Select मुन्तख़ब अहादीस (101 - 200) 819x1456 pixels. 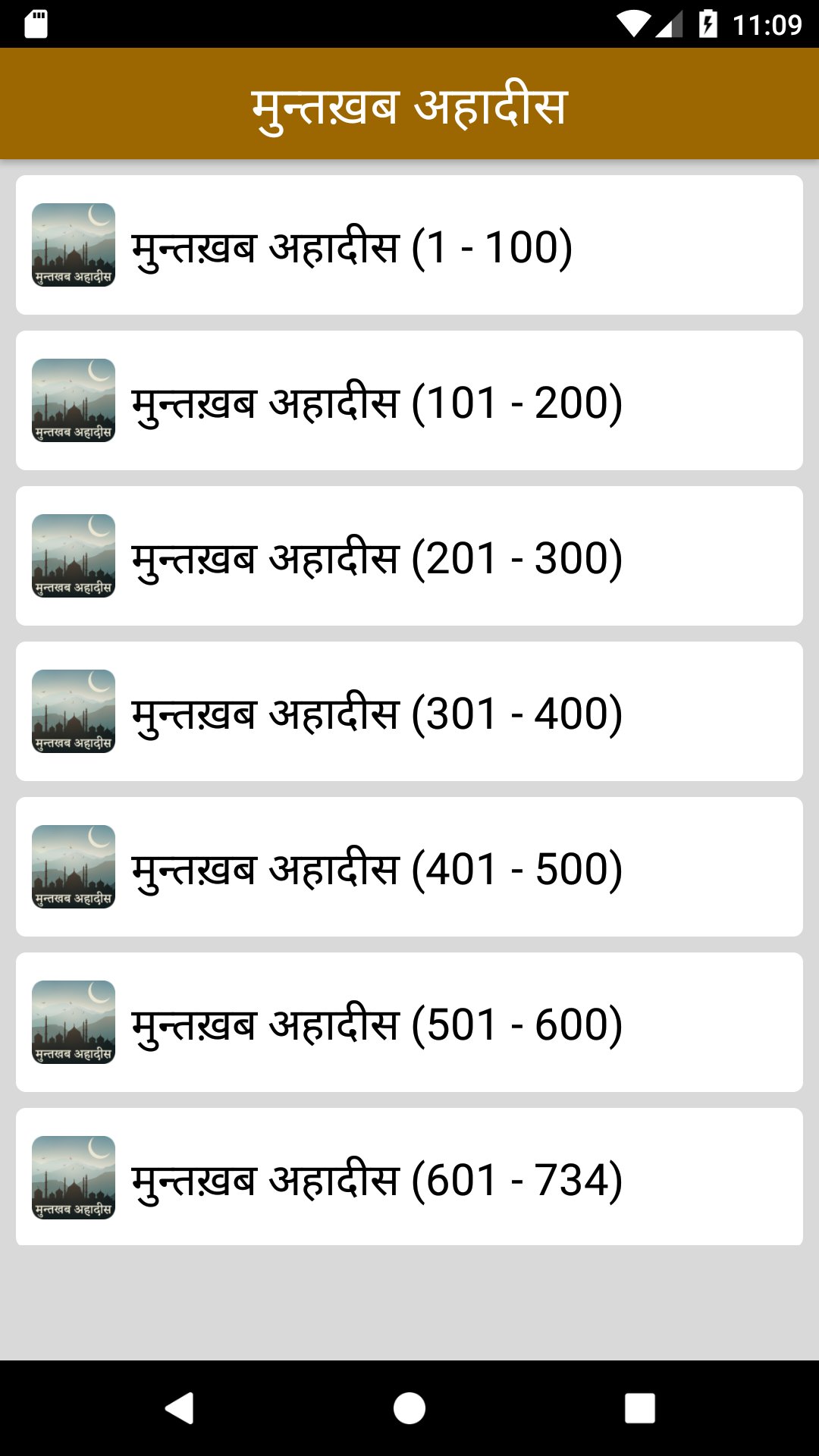(409, 401)
